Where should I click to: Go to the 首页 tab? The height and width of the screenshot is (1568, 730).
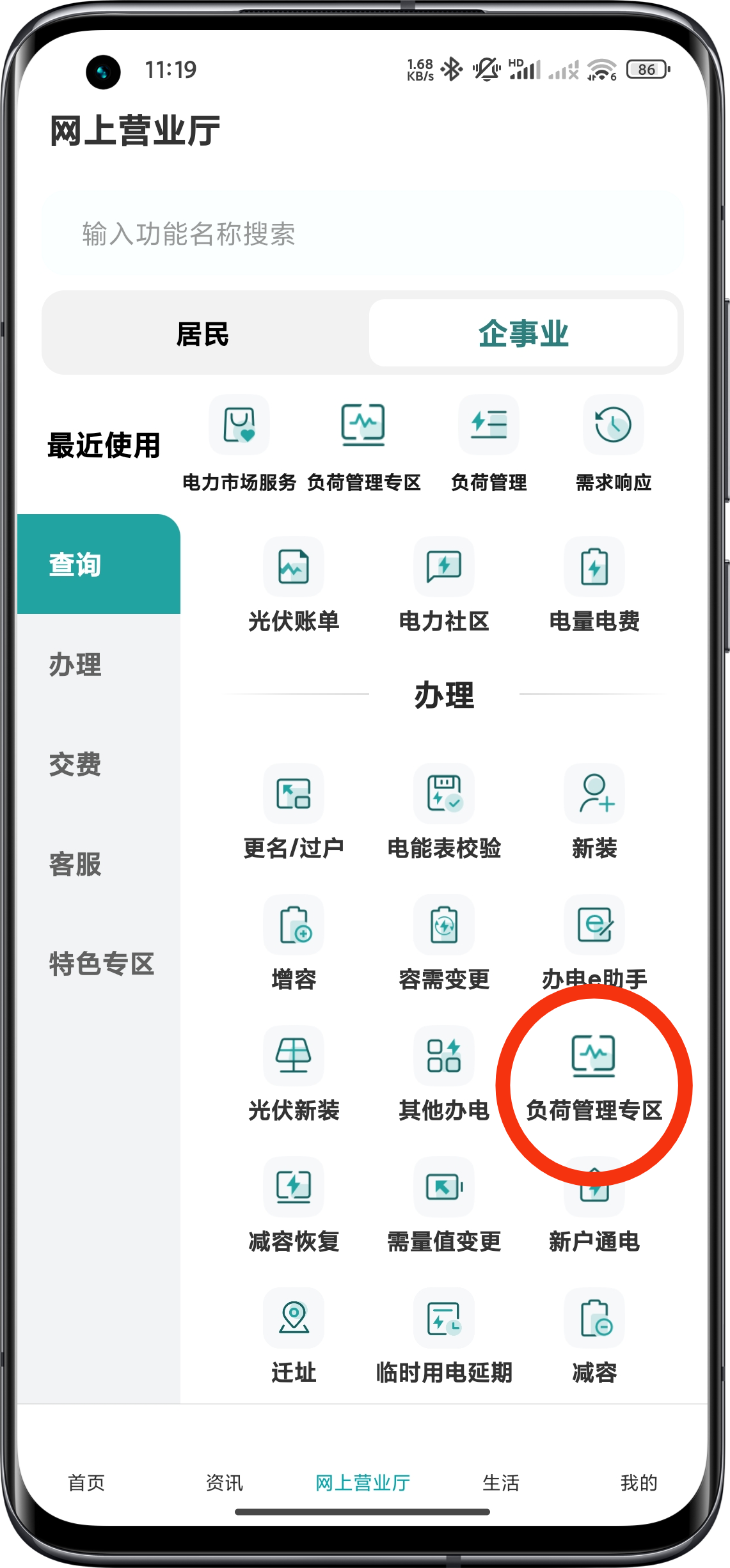tap(86, 1482)
